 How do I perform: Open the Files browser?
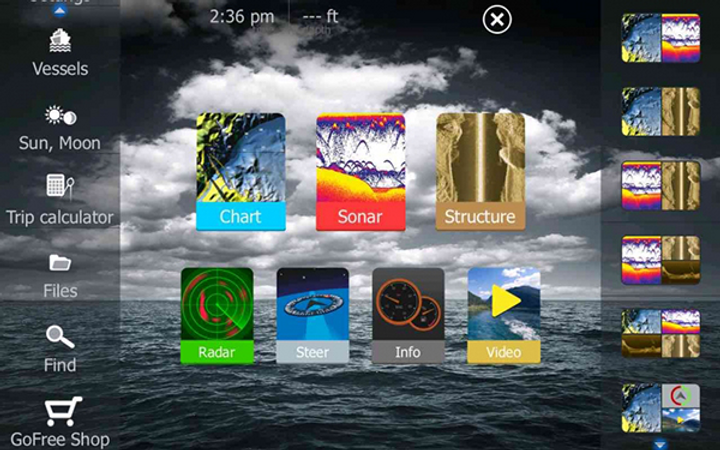60,274
